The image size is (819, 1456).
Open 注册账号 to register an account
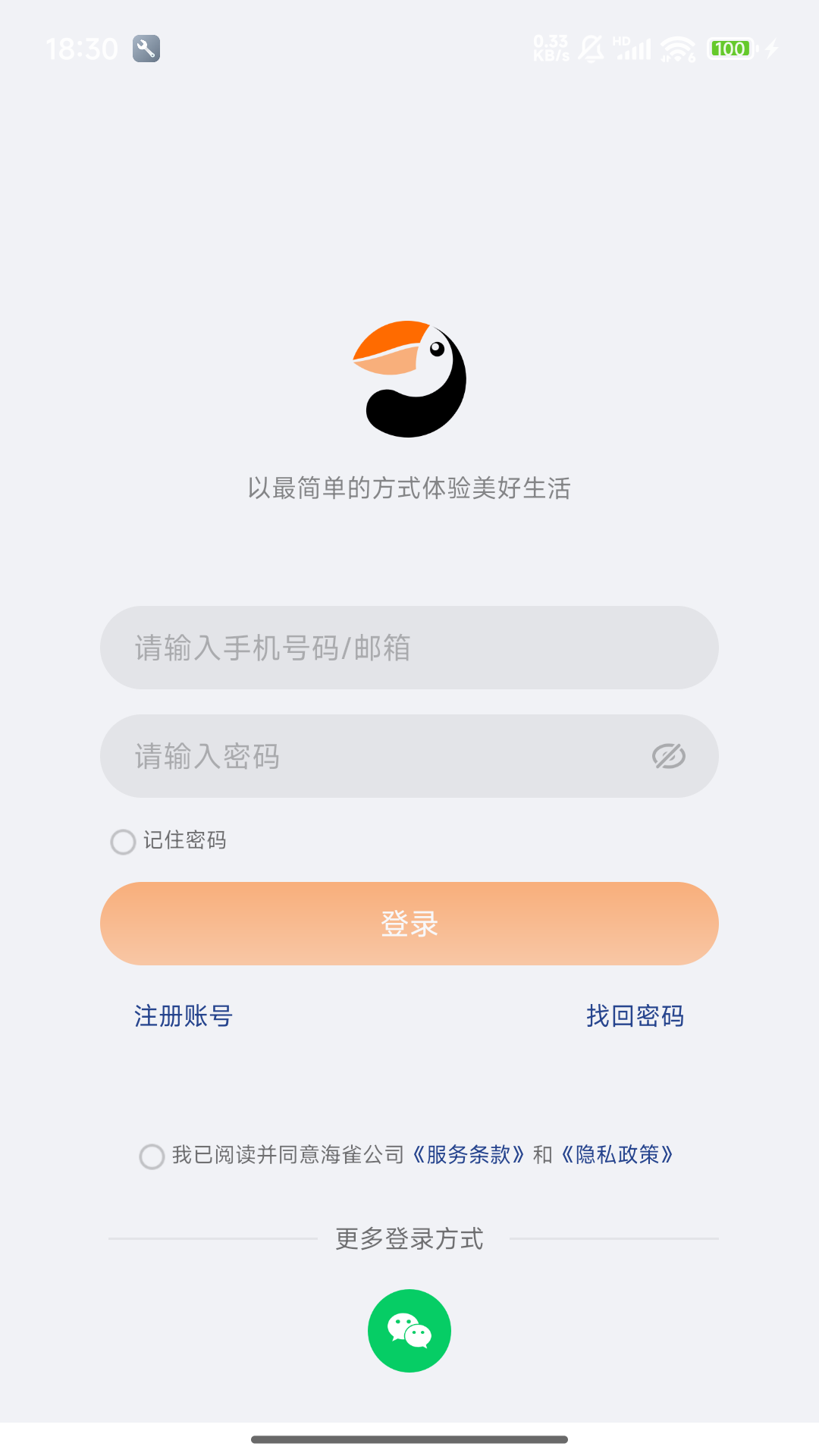(182, 1015)
